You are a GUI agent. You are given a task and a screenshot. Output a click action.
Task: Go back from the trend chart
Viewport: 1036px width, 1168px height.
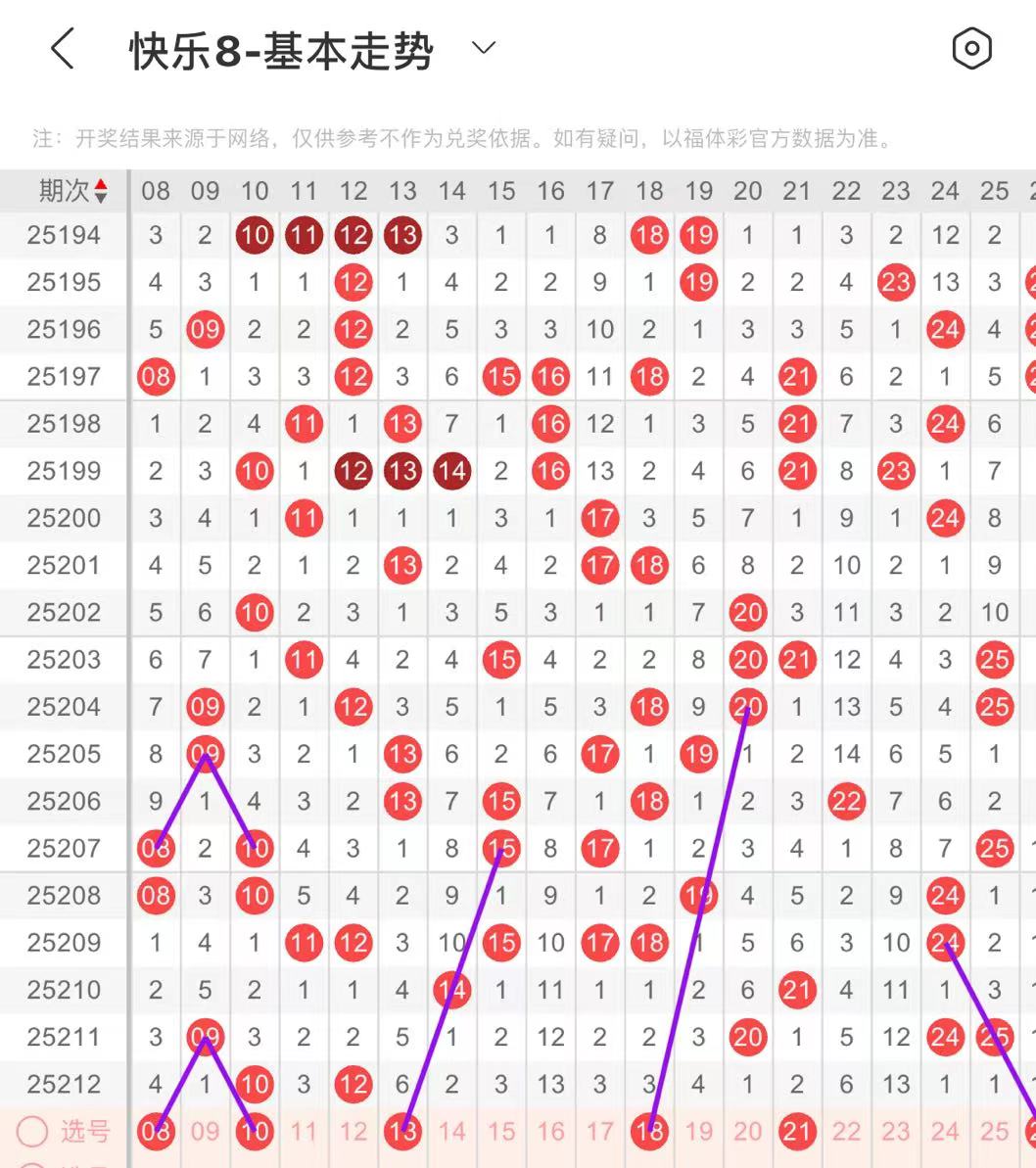click(63, 48)
